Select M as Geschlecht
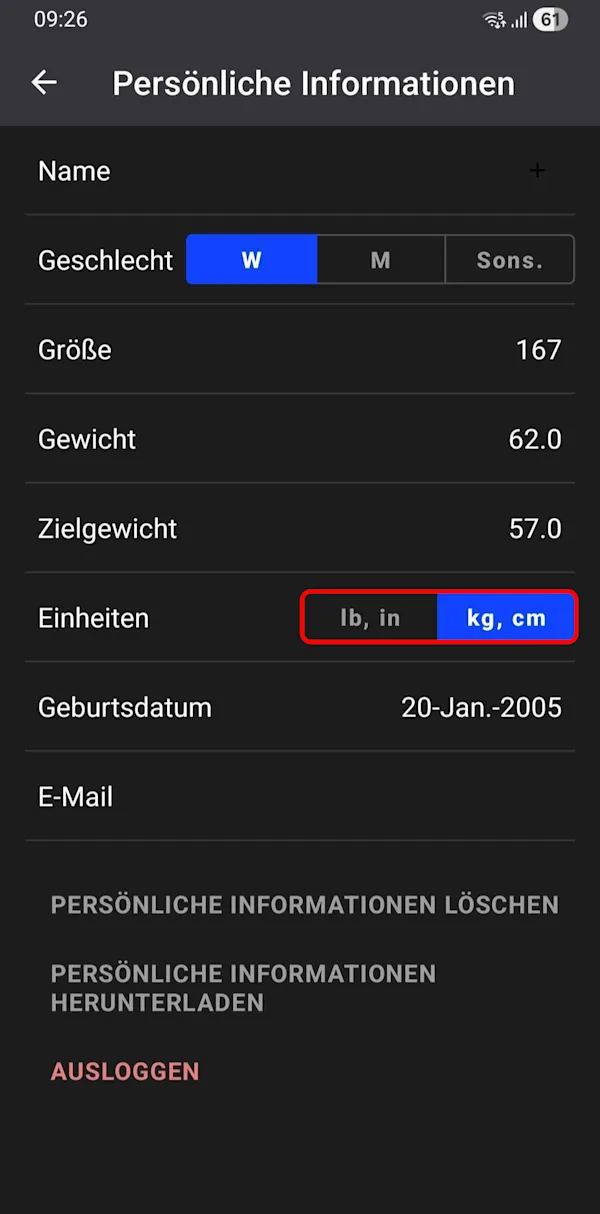Screen dimensions: 600x1214 [381, 260]
